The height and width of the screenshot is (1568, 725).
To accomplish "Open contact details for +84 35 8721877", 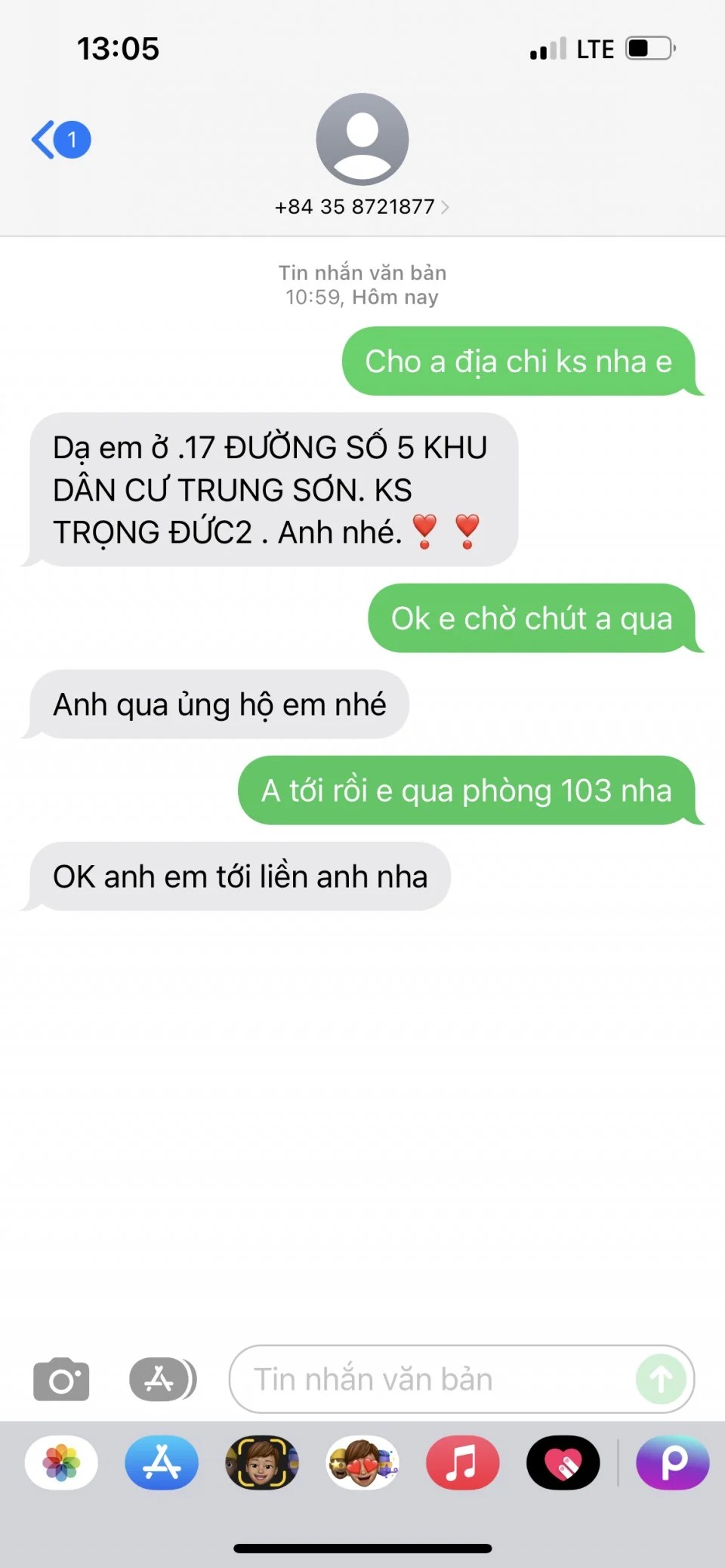I will click(x=362, y=206).
